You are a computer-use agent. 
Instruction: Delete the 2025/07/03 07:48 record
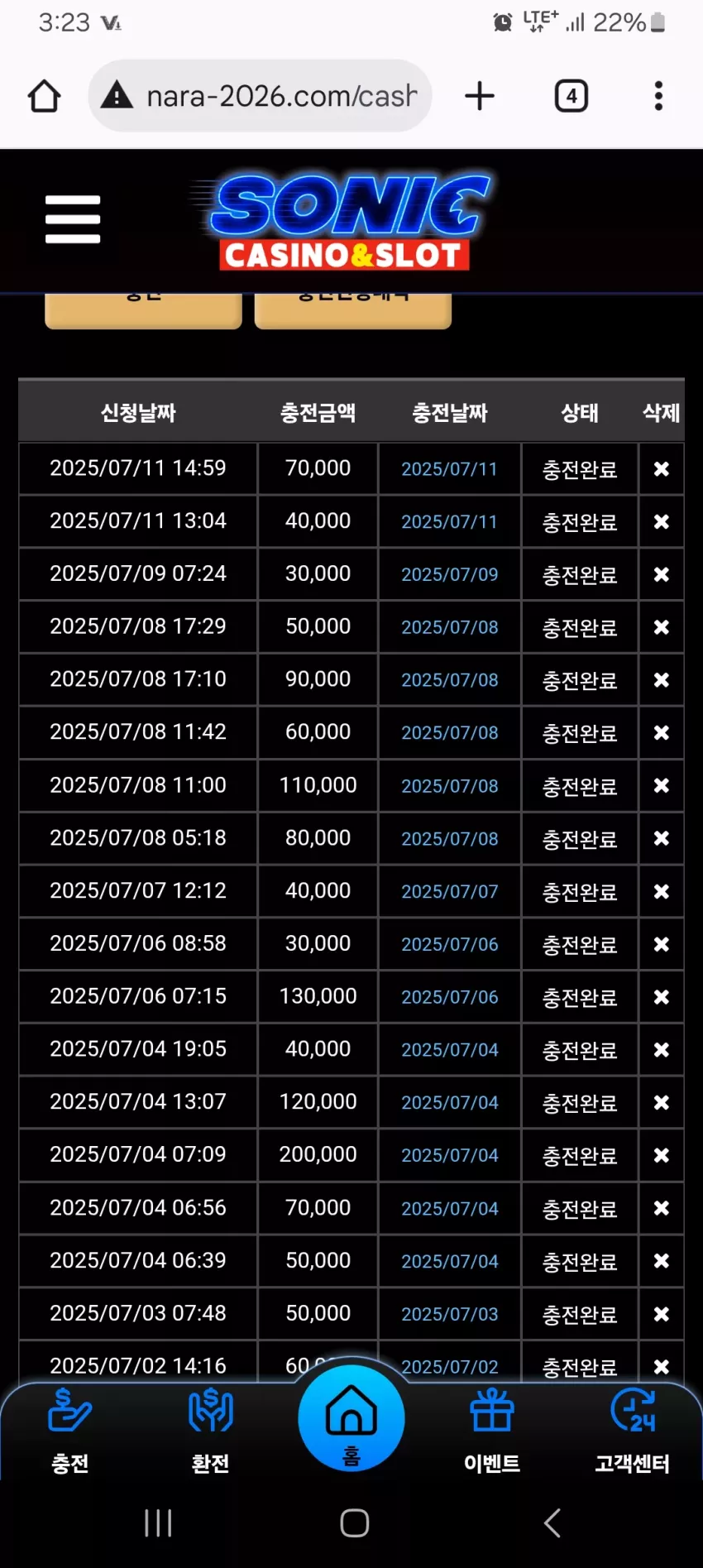[x=661, y=1314]
